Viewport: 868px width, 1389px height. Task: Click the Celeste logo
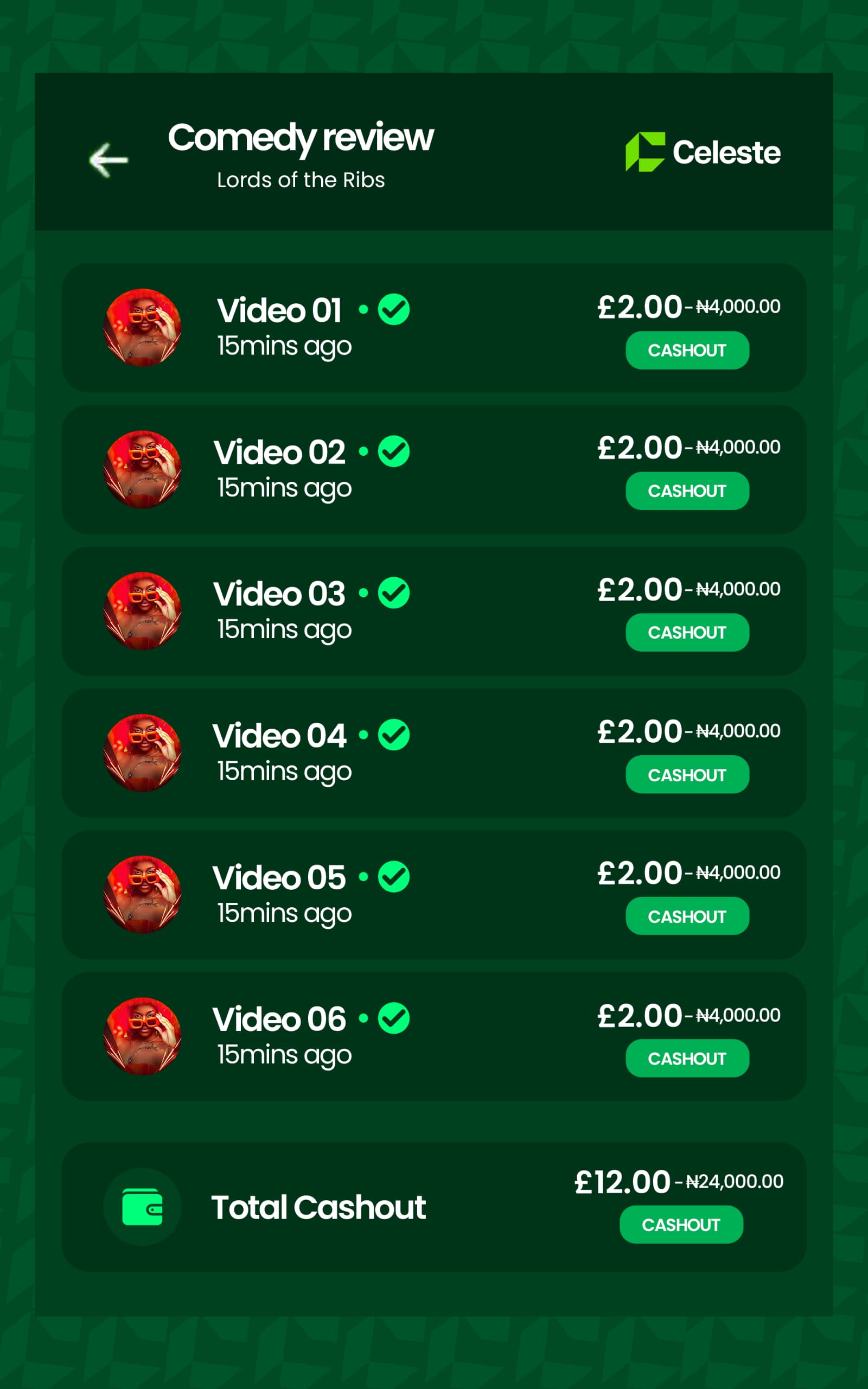[703, 151]
